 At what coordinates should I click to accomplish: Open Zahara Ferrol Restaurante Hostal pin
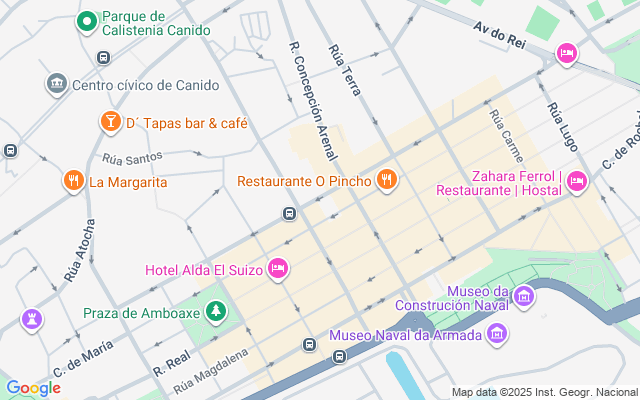[x=576, y=181]
